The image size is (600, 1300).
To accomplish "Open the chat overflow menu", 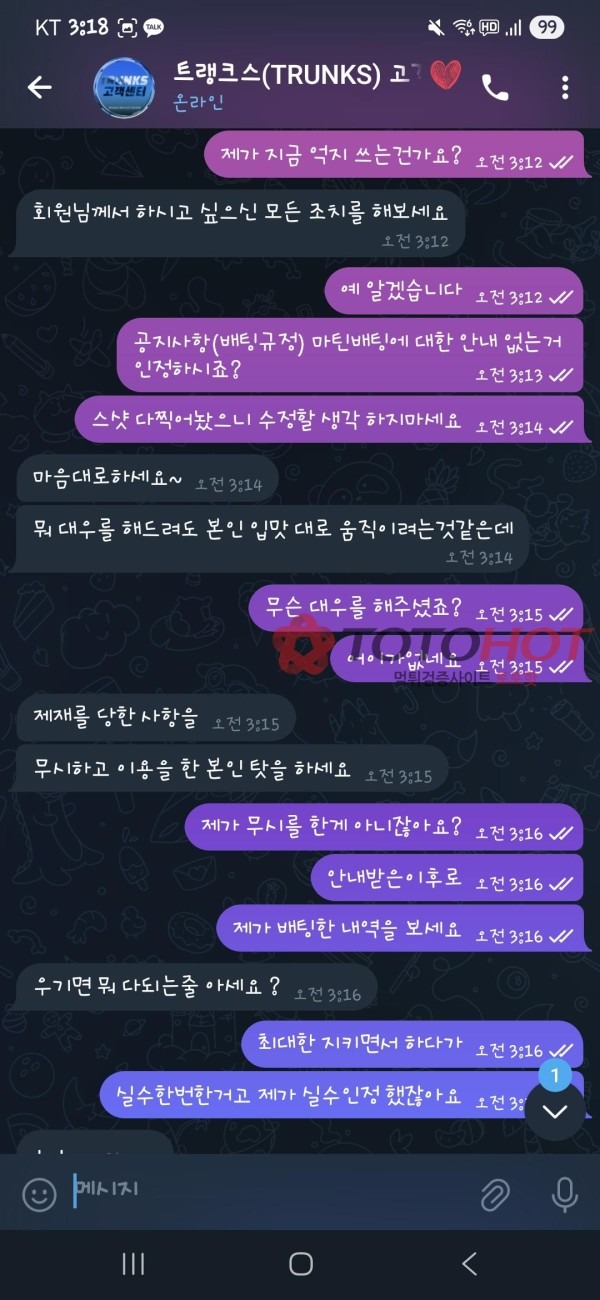I will (566, 88).
